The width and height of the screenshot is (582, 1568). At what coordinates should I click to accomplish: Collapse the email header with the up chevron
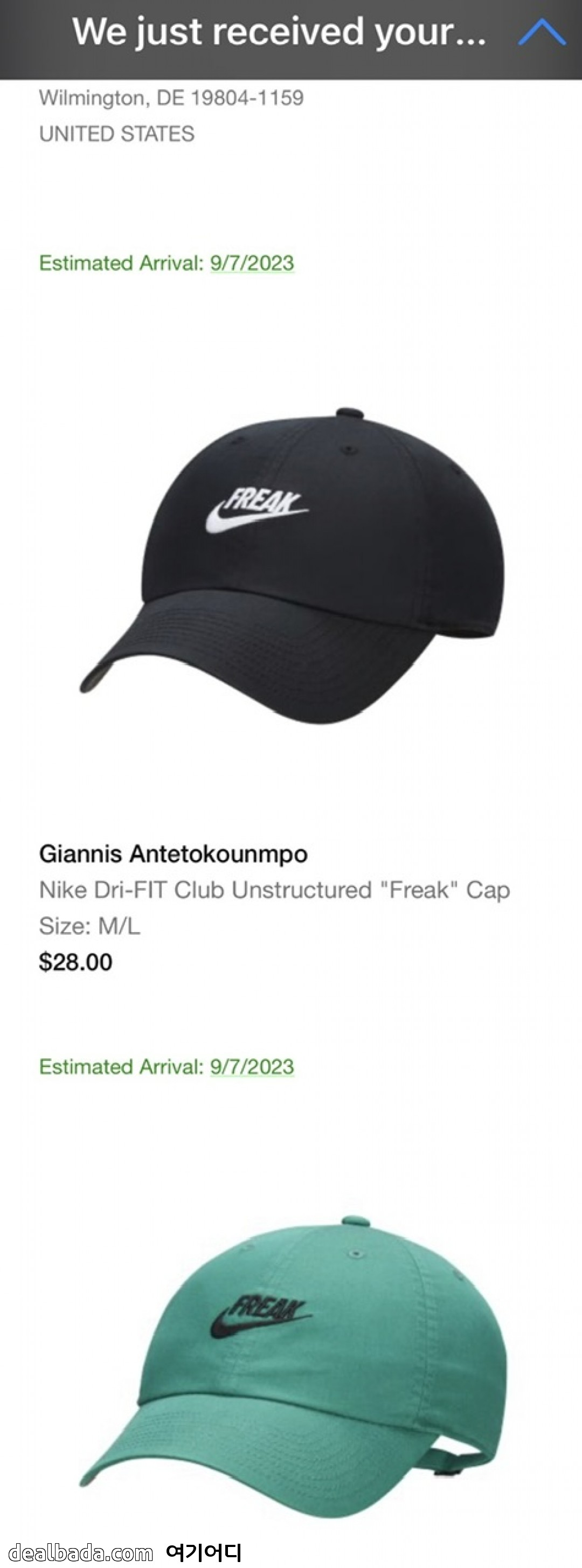click(541, 33)
